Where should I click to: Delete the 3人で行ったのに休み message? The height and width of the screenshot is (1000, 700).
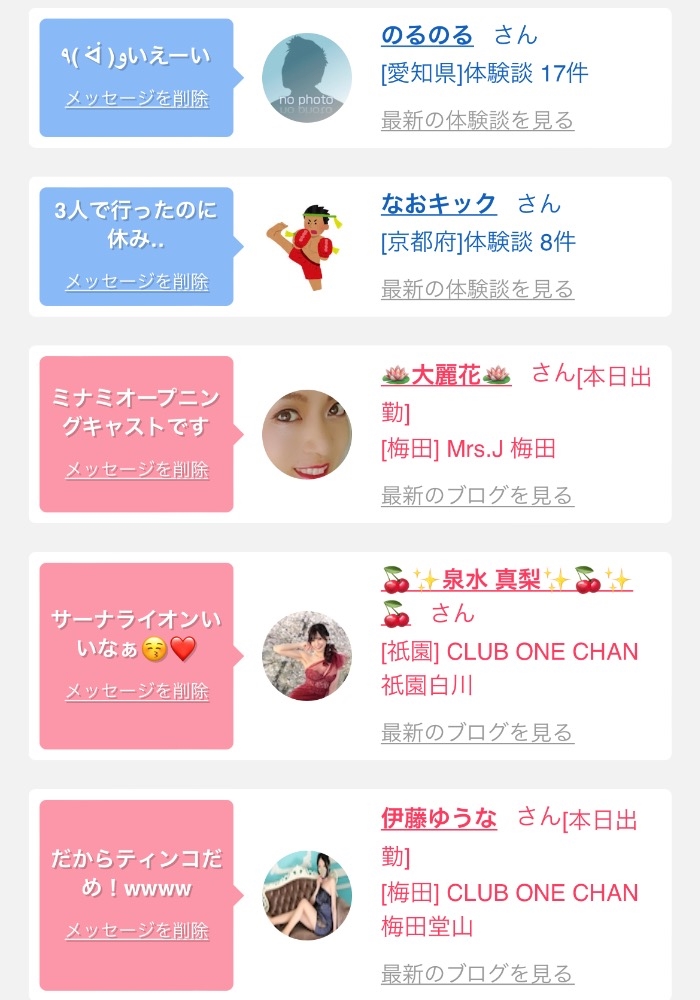137,281
